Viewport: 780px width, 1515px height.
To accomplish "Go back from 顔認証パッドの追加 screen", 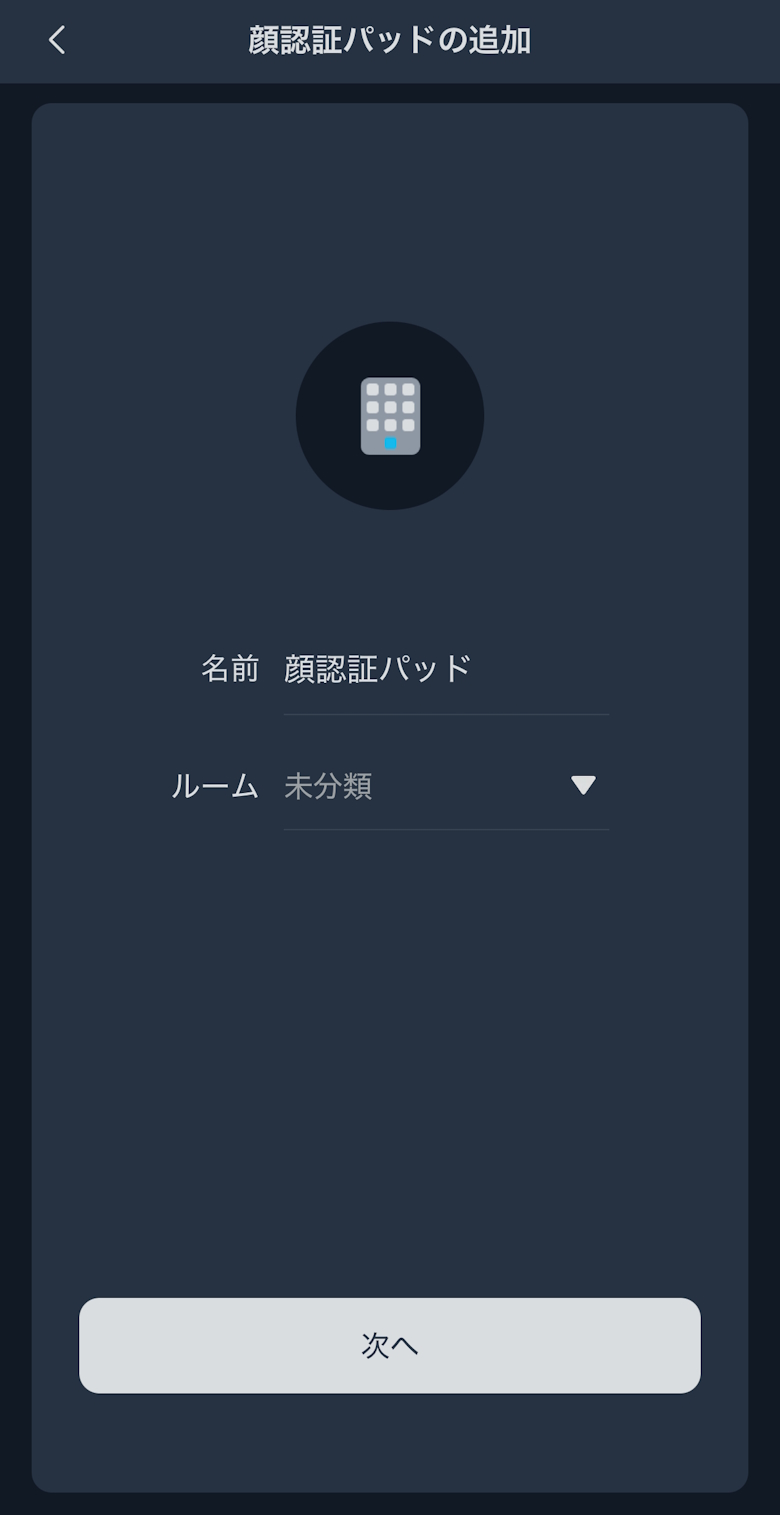I will (x=57, y=40).
